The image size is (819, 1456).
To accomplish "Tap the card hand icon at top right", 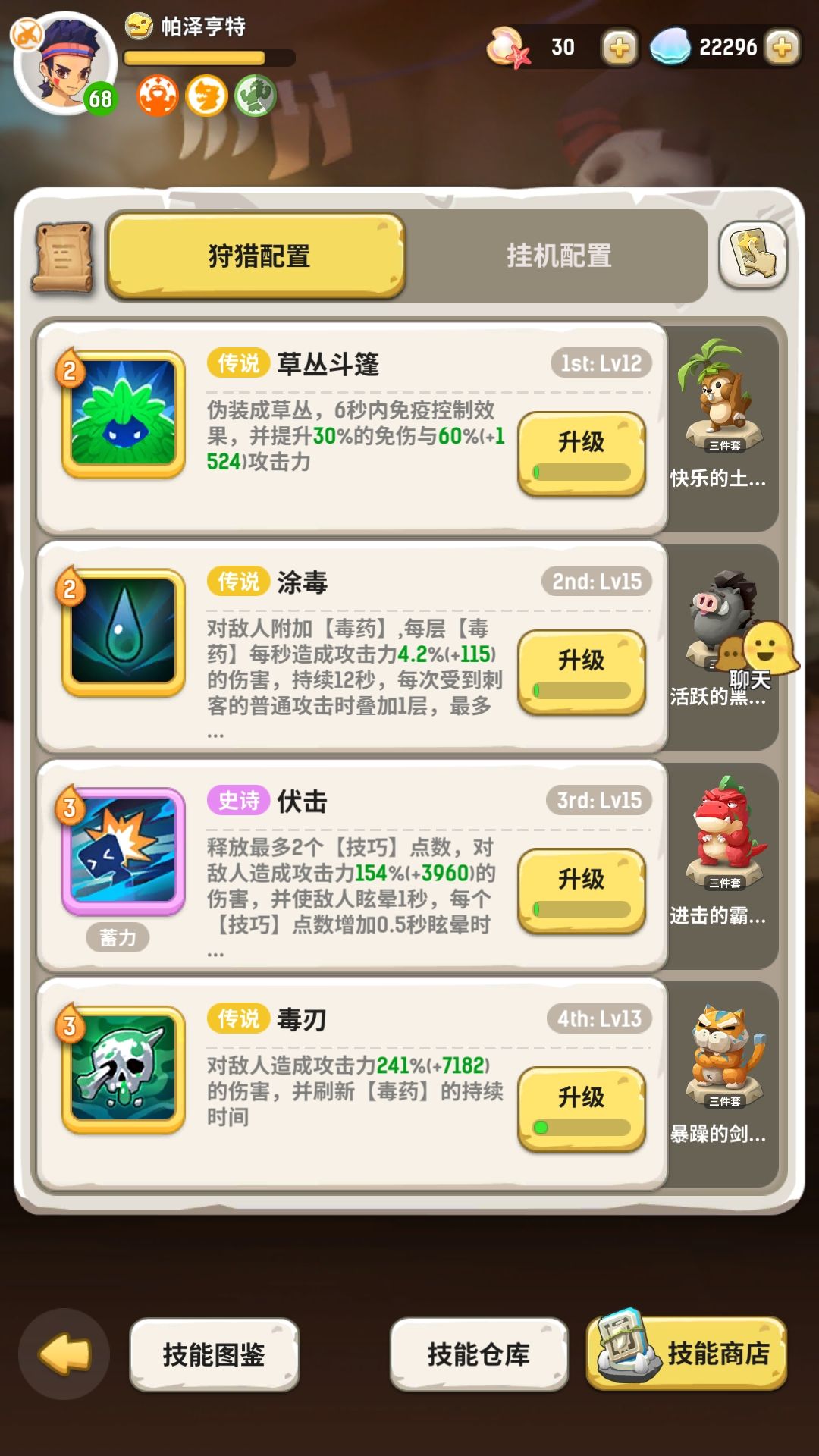I will pos(753,255).
